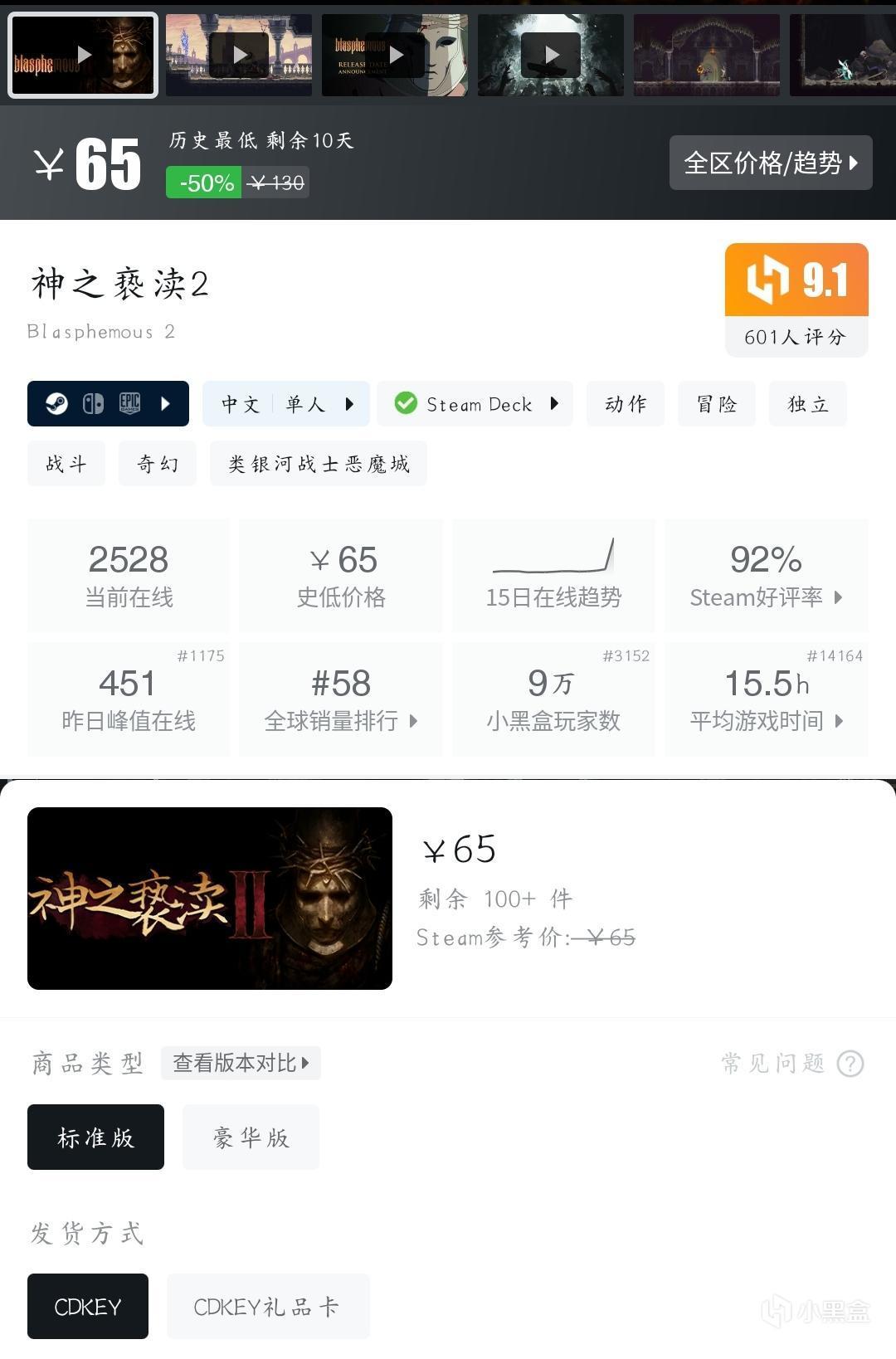896x1359 pixels.
Task: Choose the 标准版 edition
Action: [95, 1137]
